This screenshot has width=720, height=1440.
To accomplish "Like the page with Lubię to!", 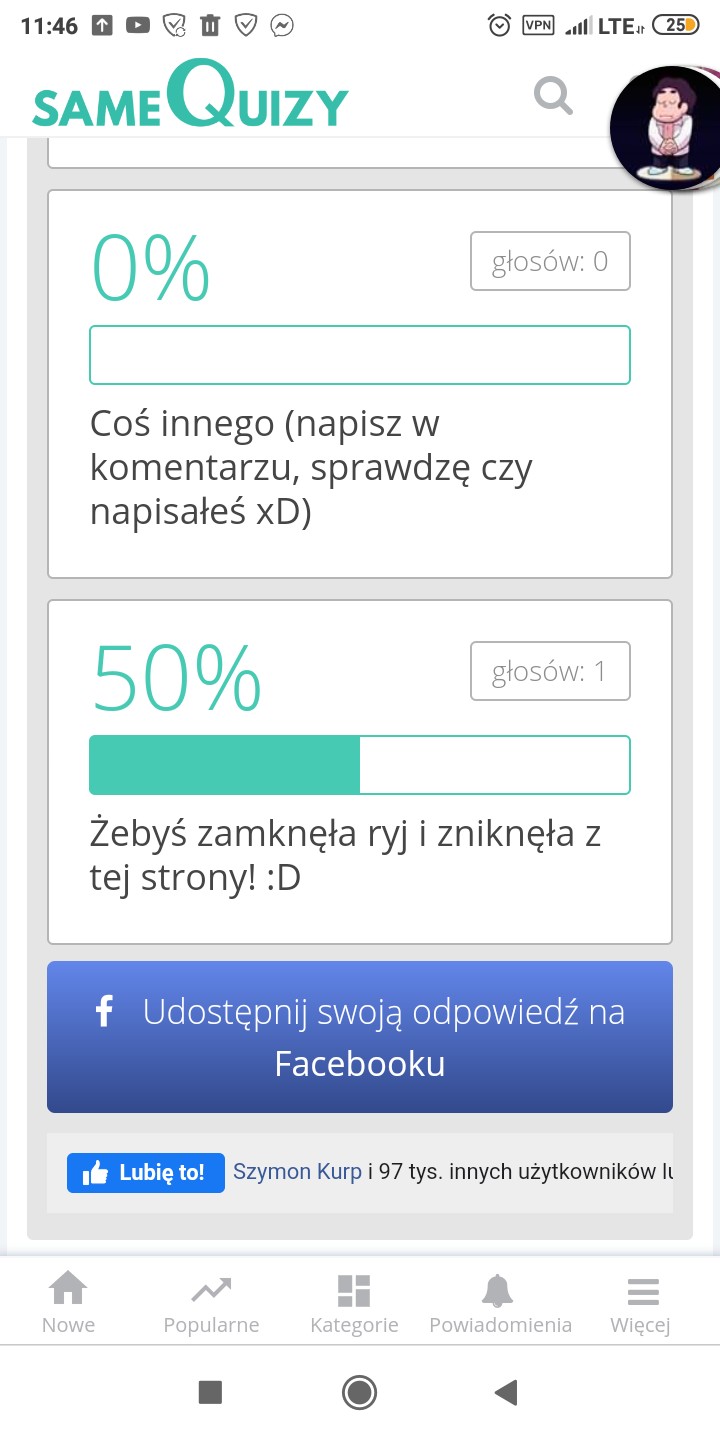I will [146, 1173].
